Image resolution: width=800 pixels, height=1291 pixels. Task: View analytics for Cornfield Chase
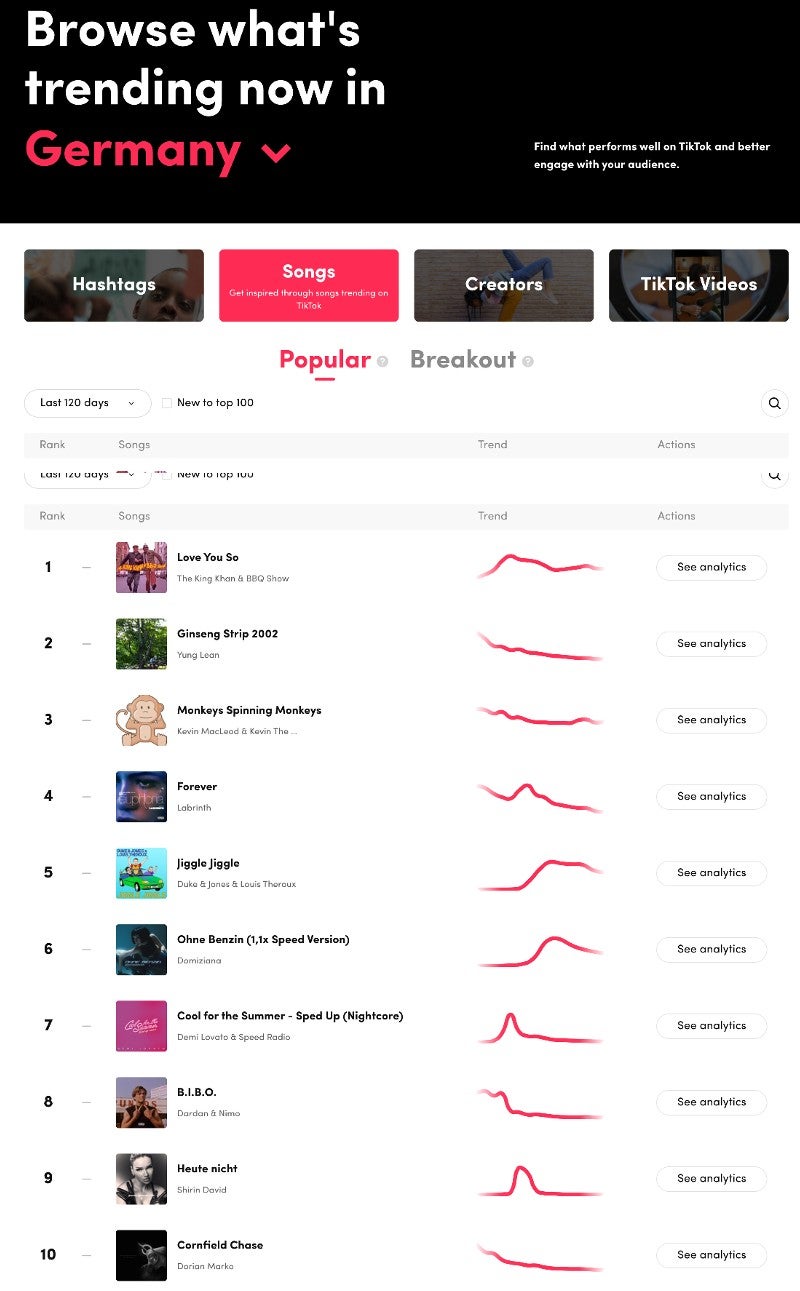coord(711,1255)
